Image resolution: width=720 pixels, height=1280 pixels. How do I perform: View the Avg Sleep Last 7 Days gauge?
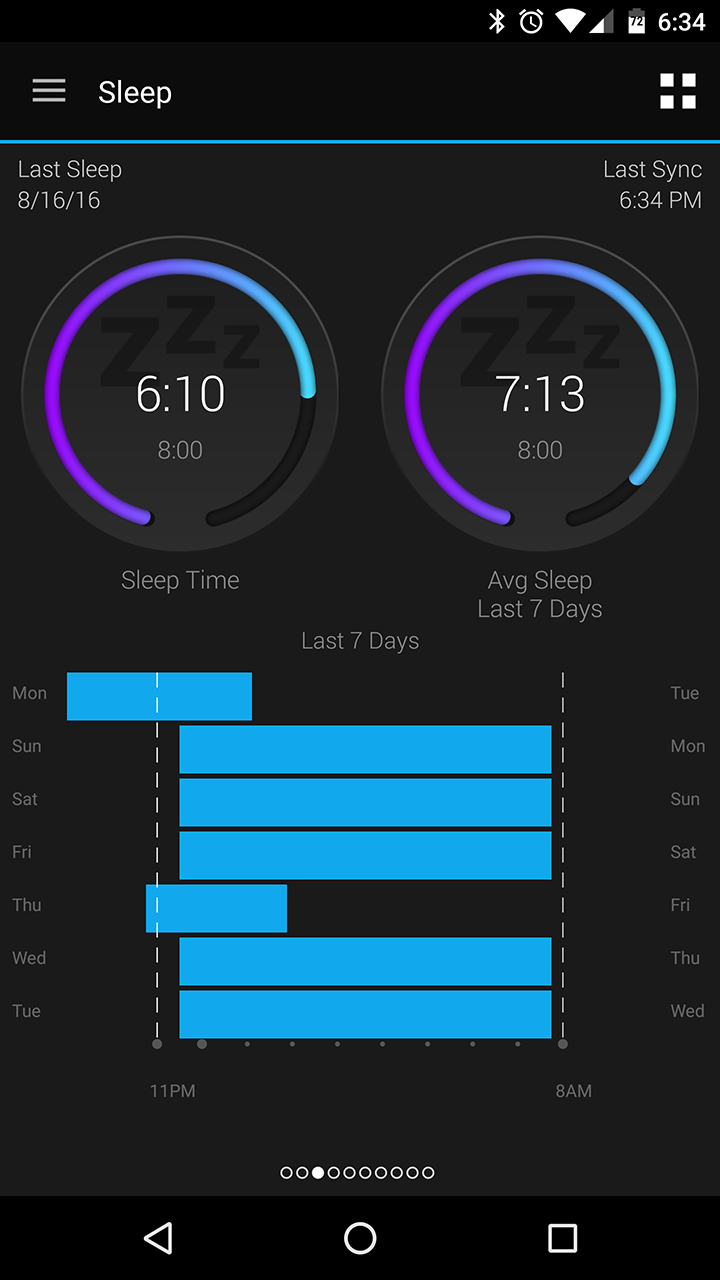(x=540, y=395)
